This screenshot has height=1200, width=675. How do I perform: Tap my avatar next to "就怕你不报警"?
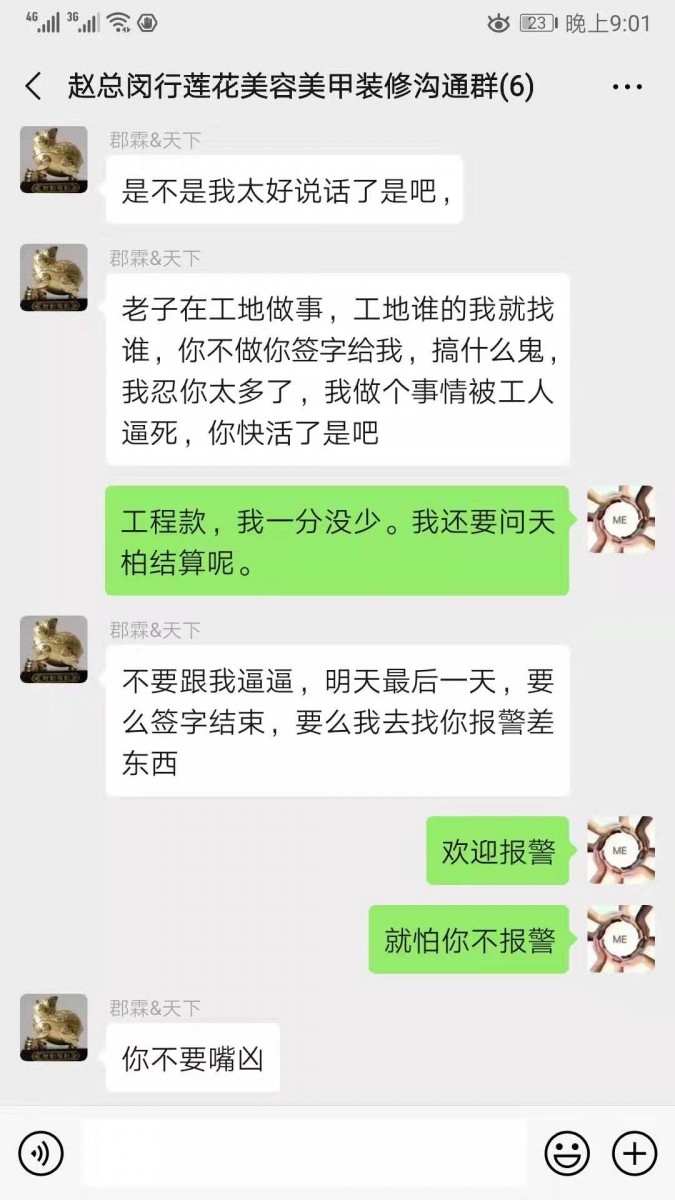point(620,939)
